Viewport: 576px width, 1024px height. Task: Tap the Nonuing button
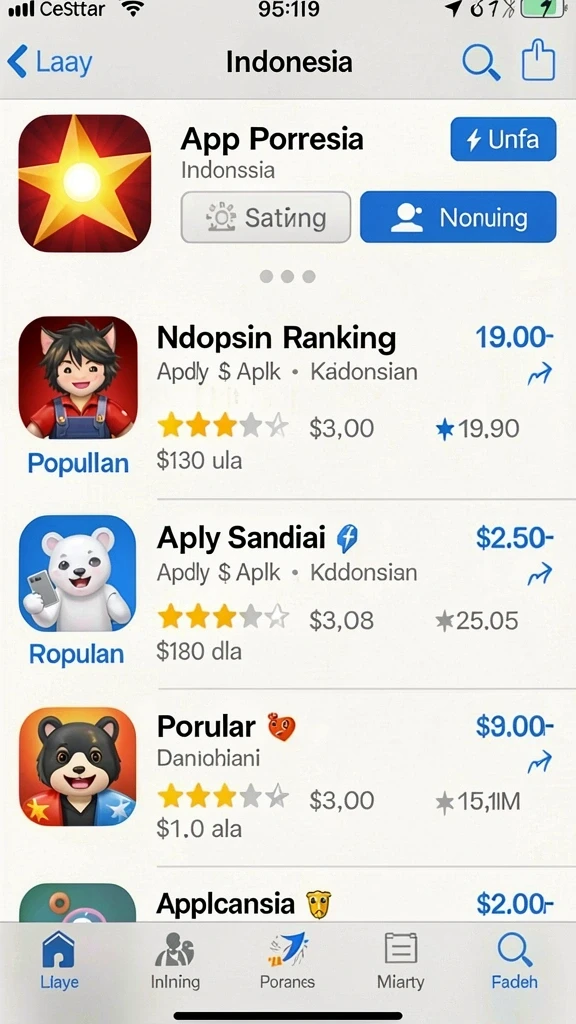pos(458,217)
